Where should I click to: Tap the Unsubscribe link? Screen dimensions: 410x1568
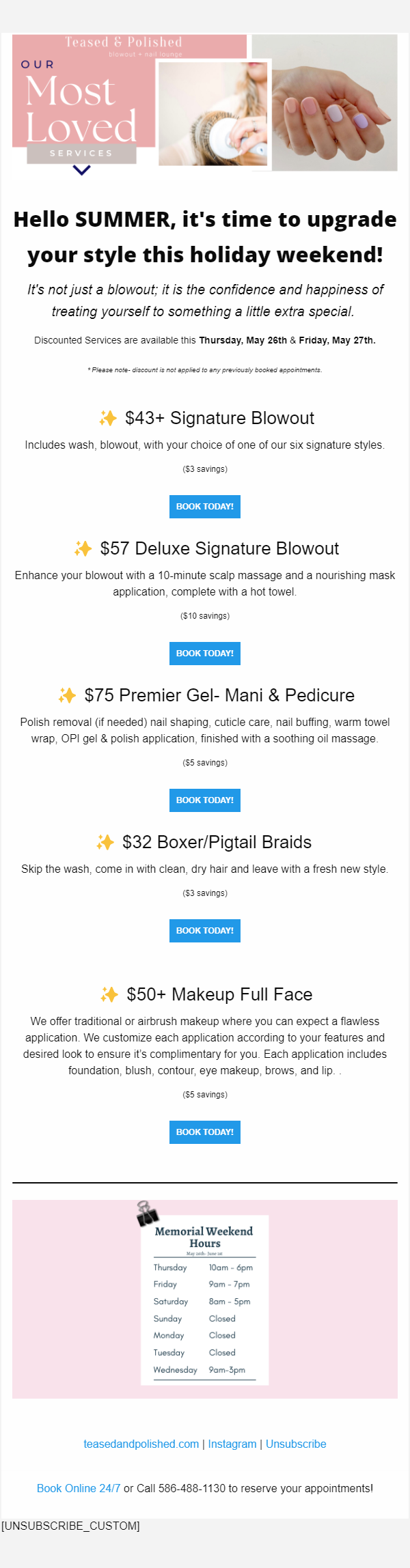tap(296, 1444)
